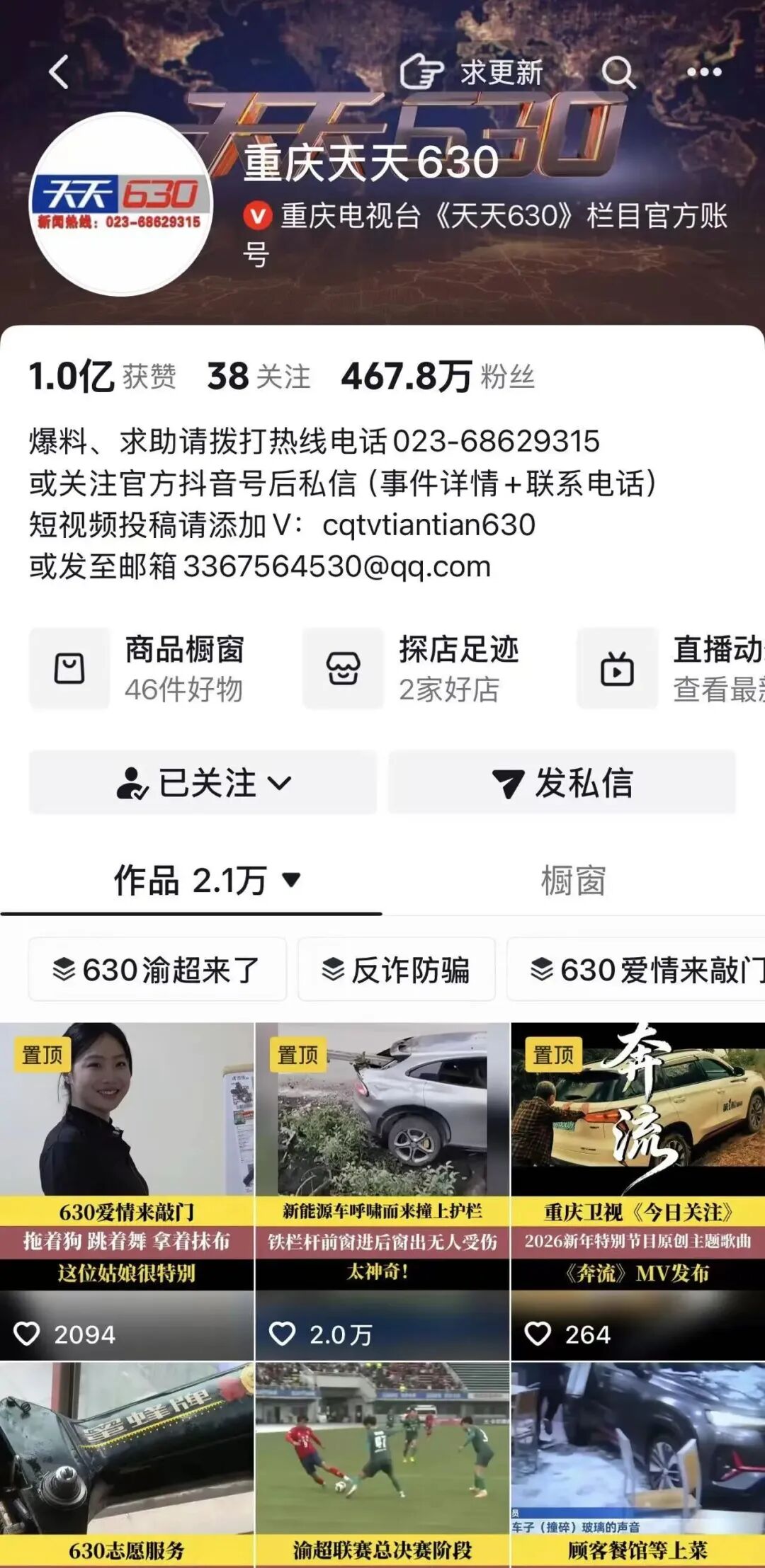Image resolution: width=765 pixels, height=1568 pixels.
Task: Open the 38 关注 following list
Action: point(259,377)
